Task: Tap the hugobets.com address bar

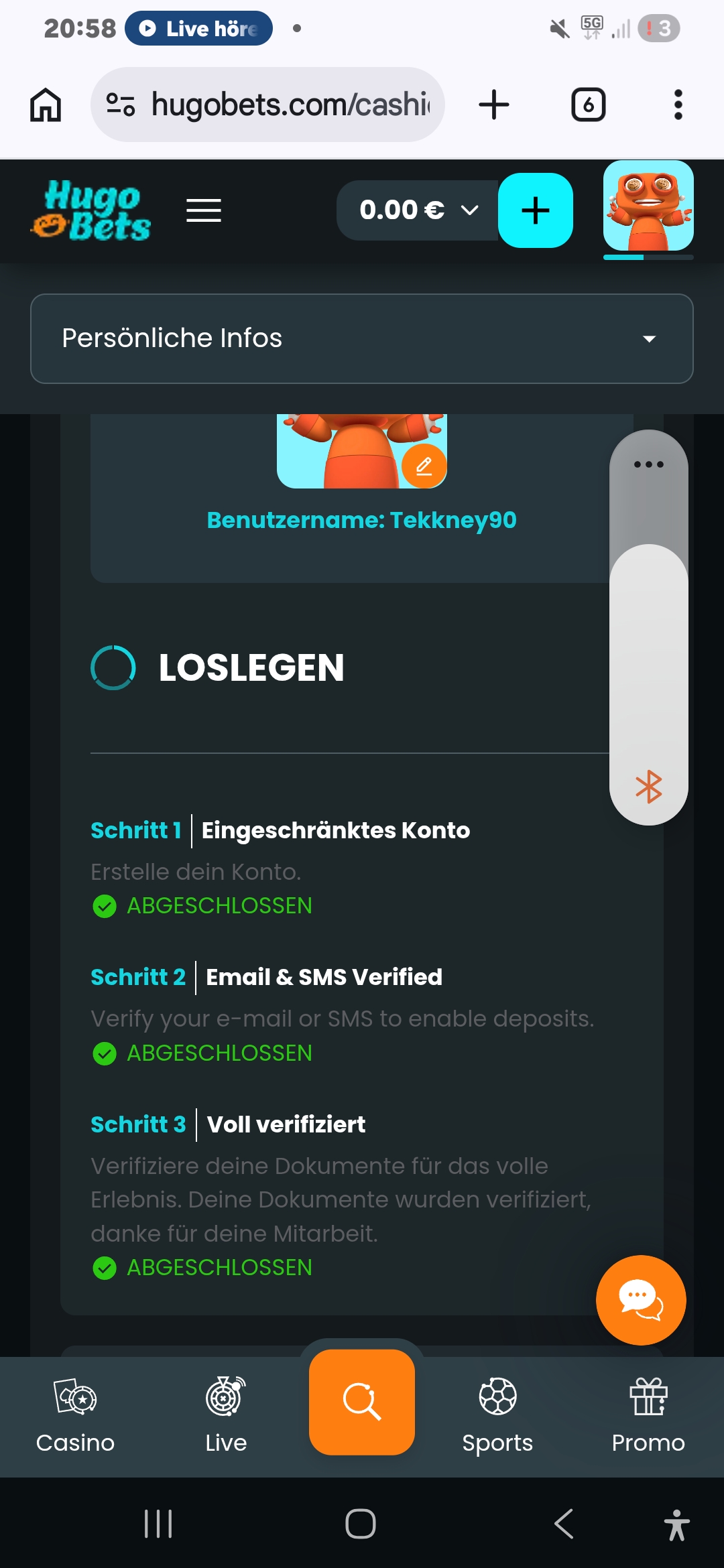Action: click(268, 105)
